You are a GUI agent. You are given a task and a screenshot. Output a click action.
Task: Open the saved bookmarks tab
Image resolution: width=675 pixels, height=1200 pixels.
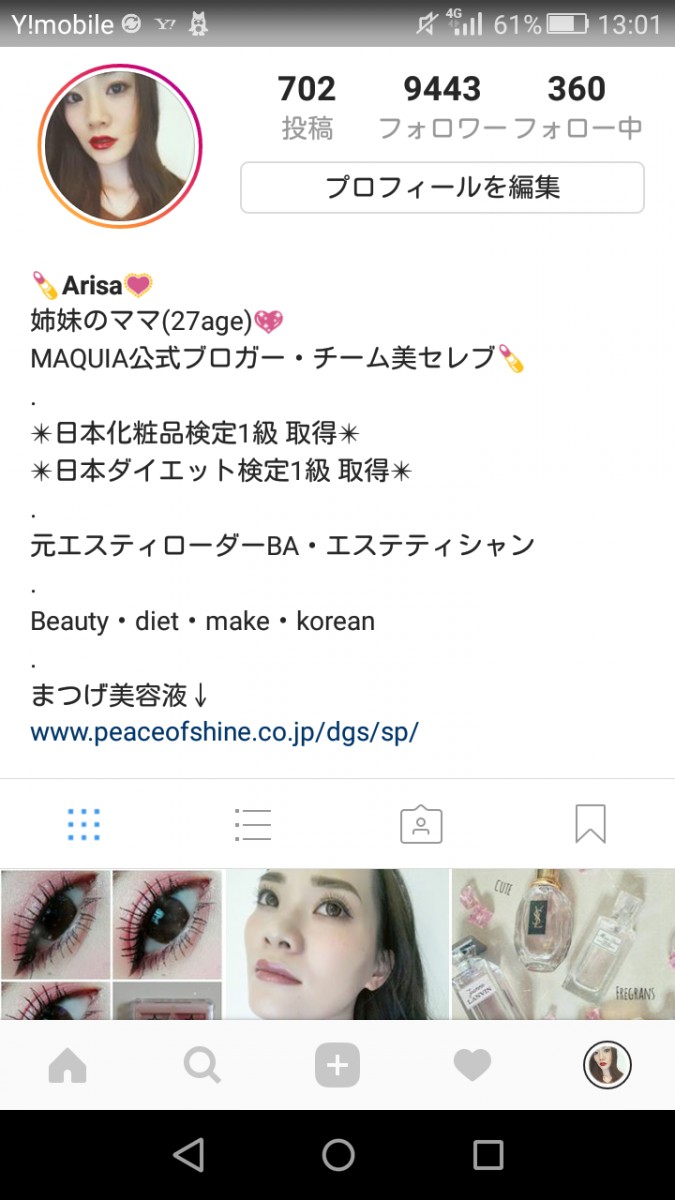590,824
